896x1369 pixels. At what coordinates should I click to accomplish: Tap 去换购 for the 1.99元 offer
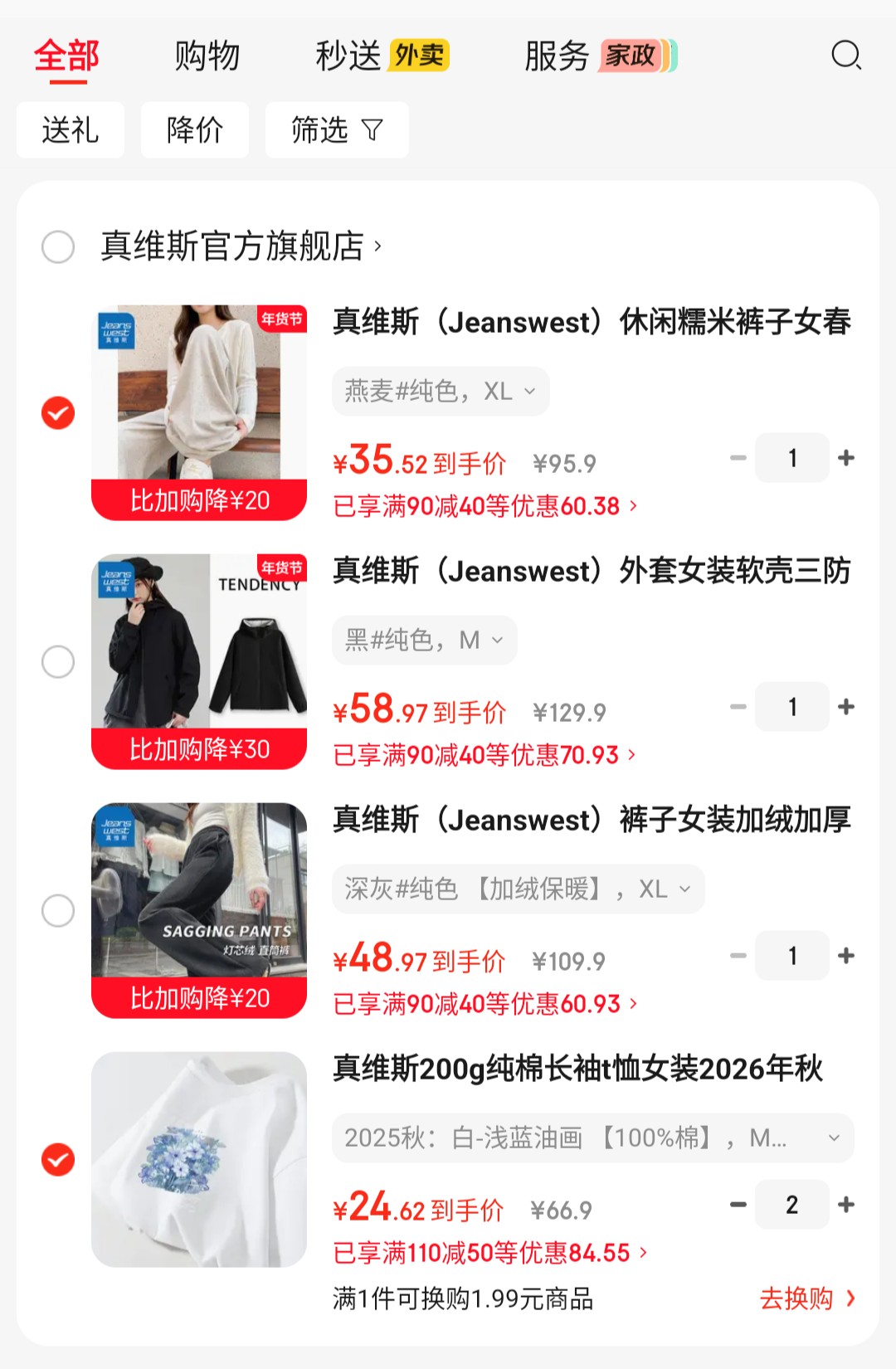(806, 1298)
